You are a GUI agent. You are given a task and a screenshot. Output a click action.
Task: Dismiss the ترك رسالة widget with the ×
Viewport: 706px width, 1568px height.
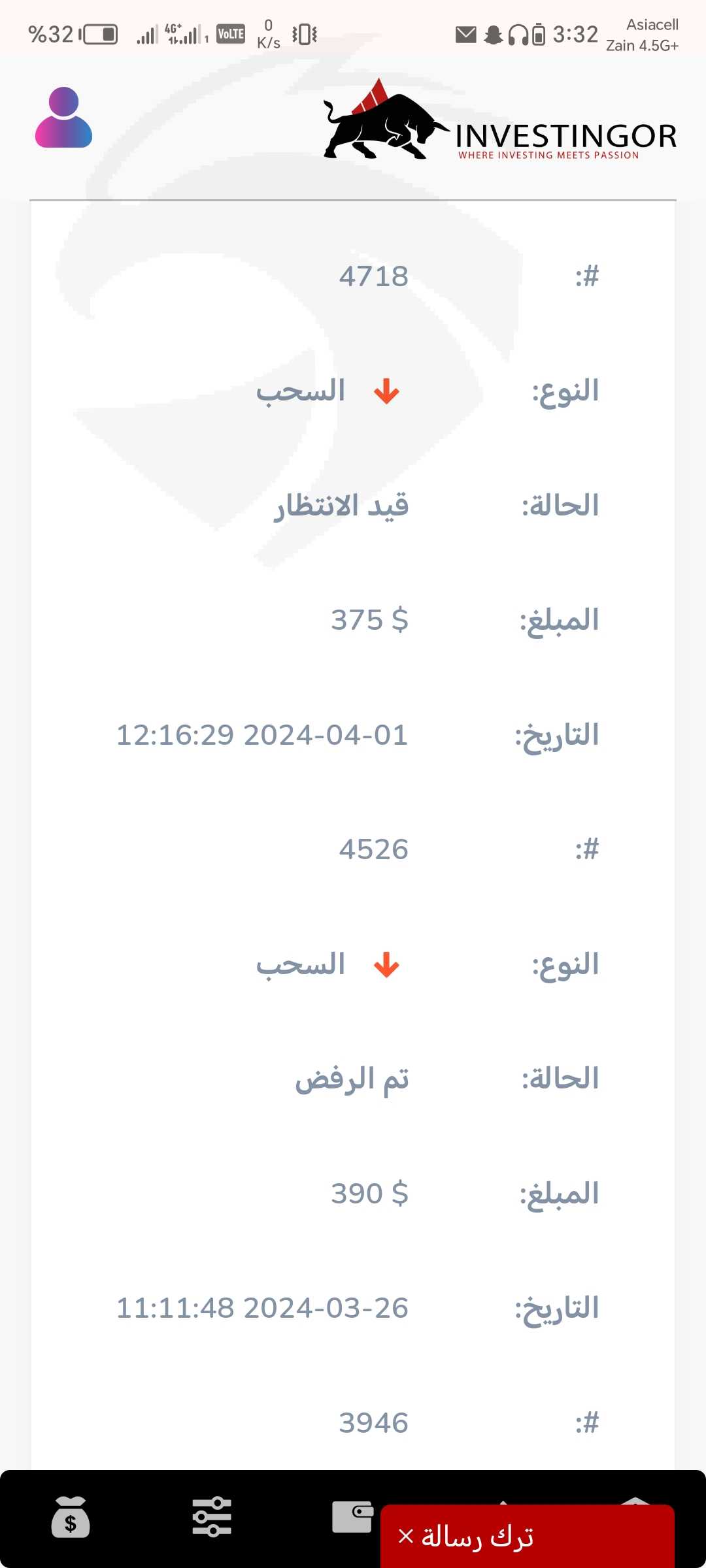tap(406, 1536)
